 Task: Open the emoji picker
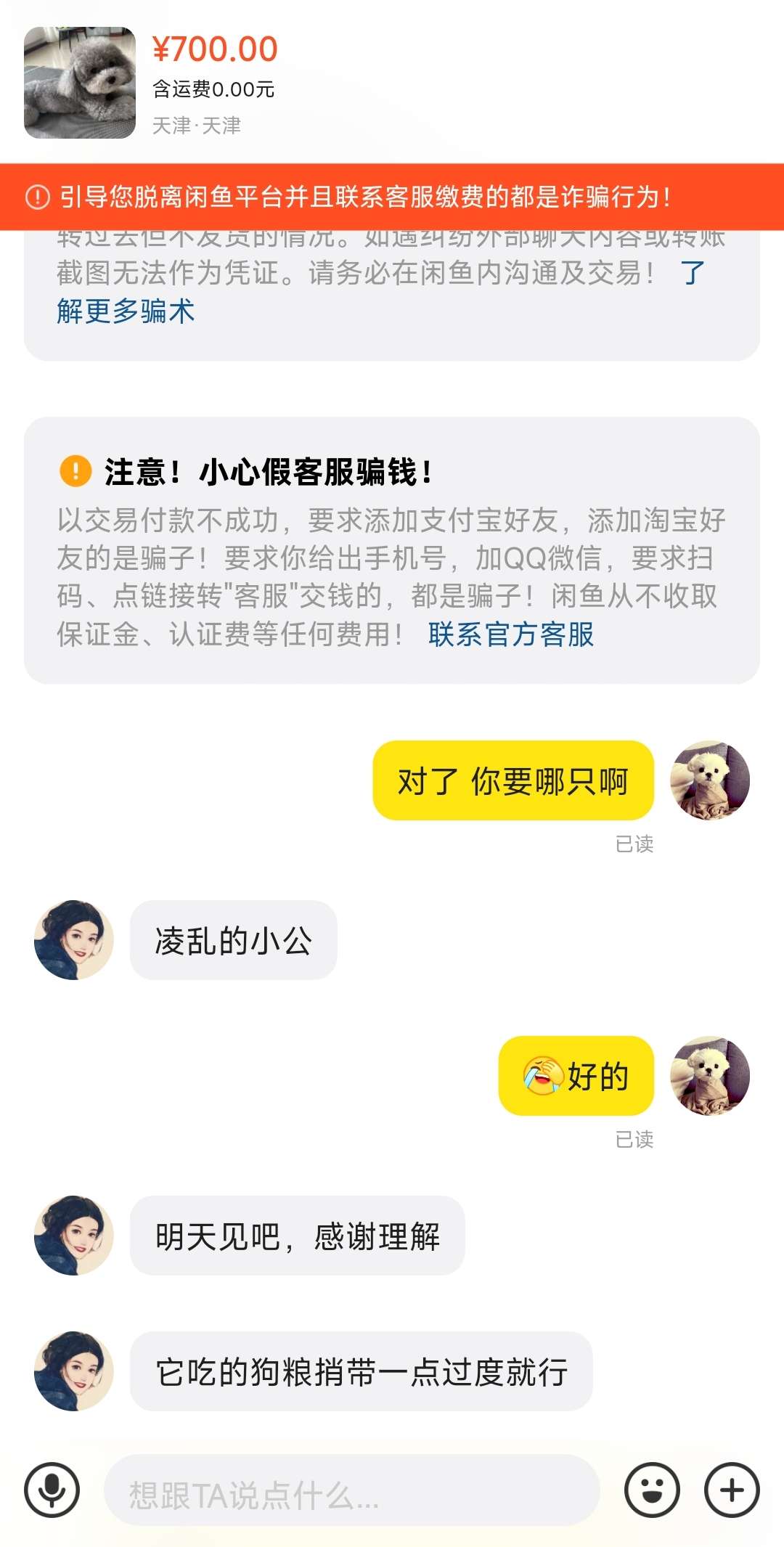coord(652,1490)
